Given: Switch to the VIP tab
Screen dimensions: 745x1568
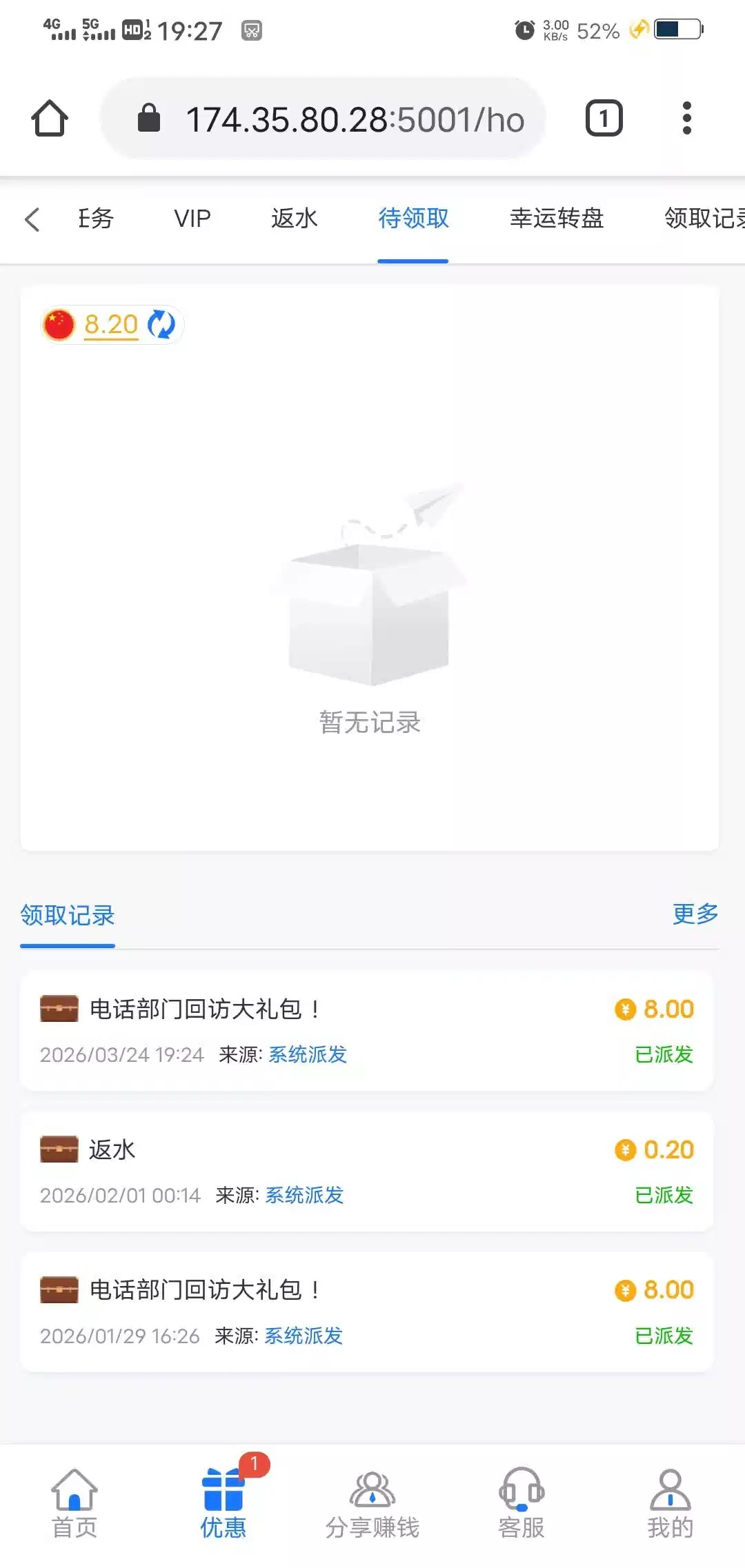Looking at the screenshot, I should point(192,219).
